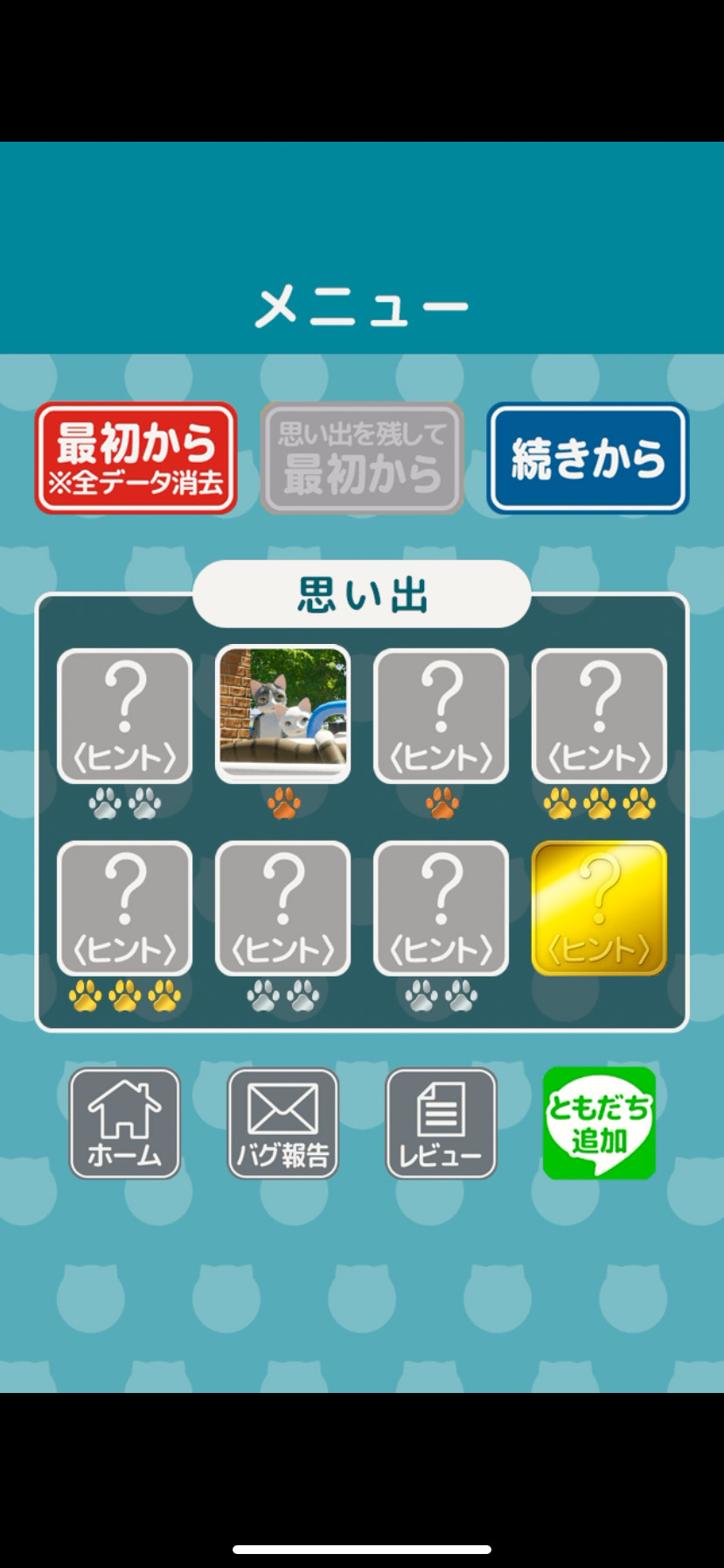View the gray ヒント tile with one orange paw

coord(441,716)
